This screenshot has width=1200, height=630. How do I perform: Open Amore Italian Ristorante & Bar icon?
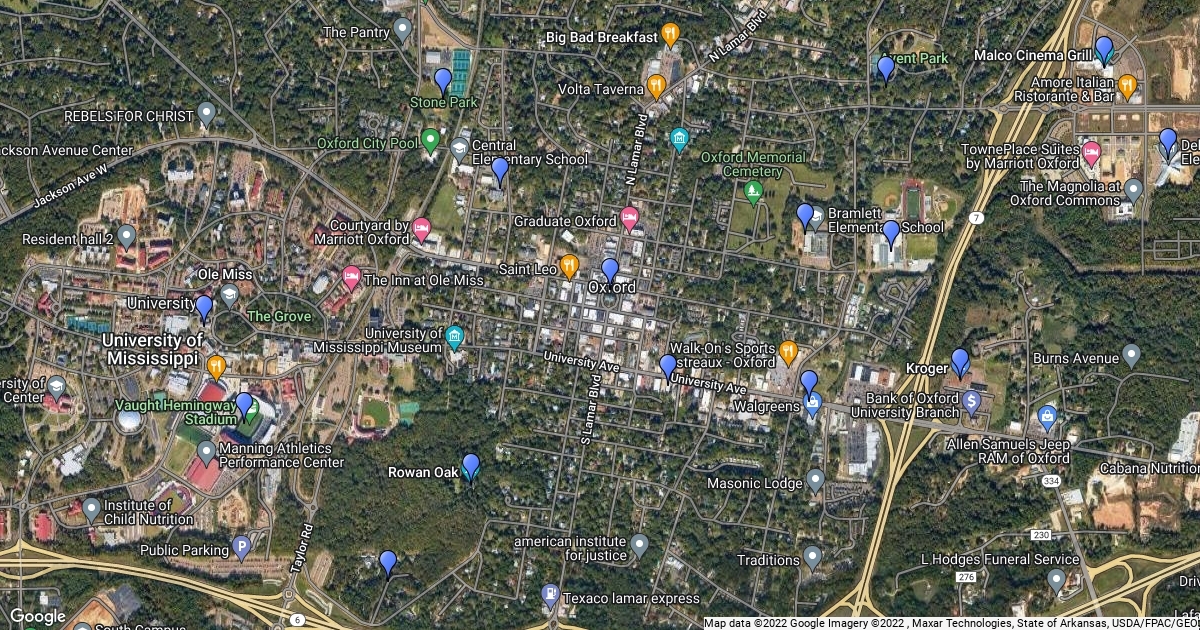point(1128,86)
